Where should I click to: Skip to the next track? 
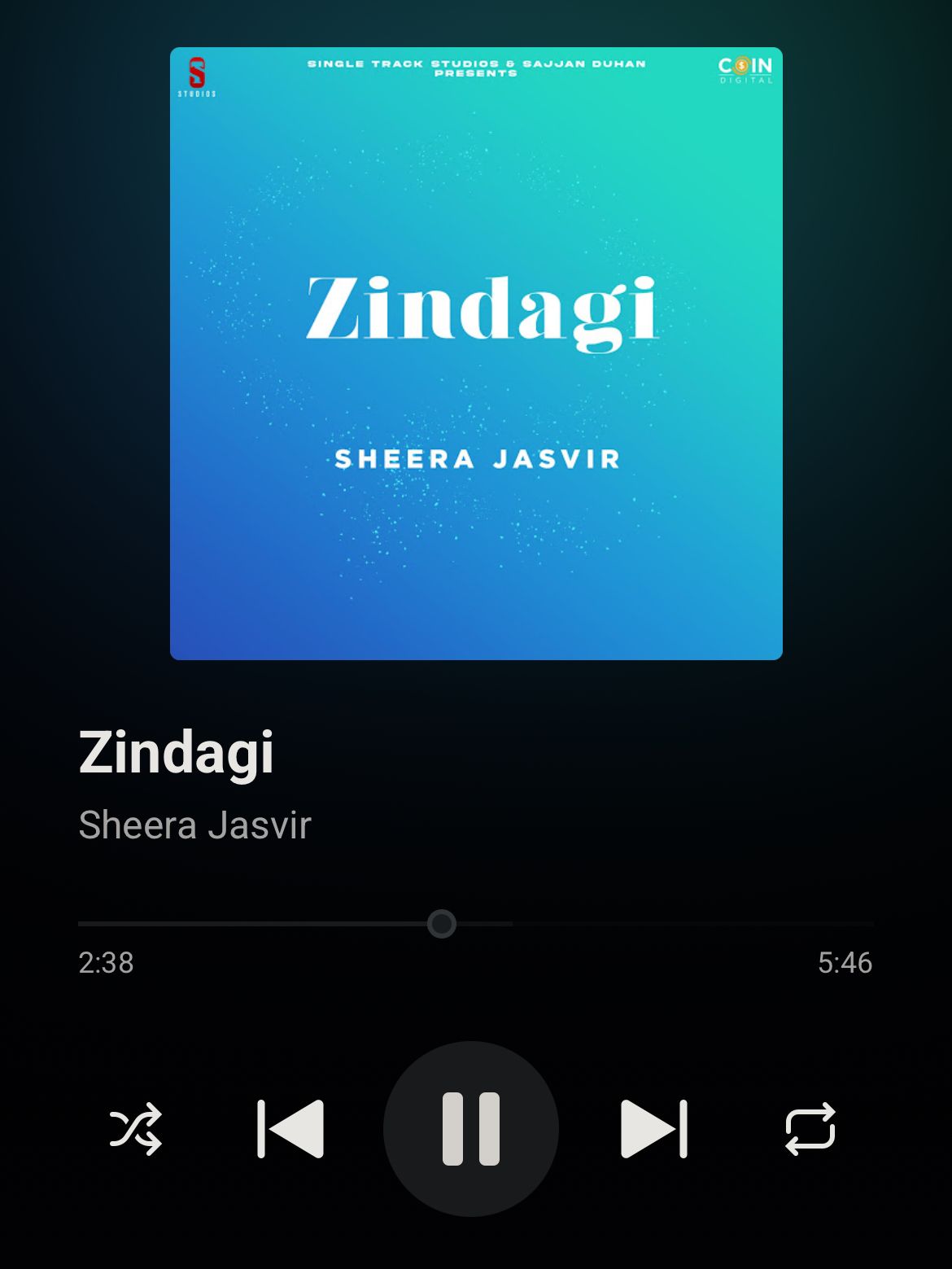tap(653, 1128)
